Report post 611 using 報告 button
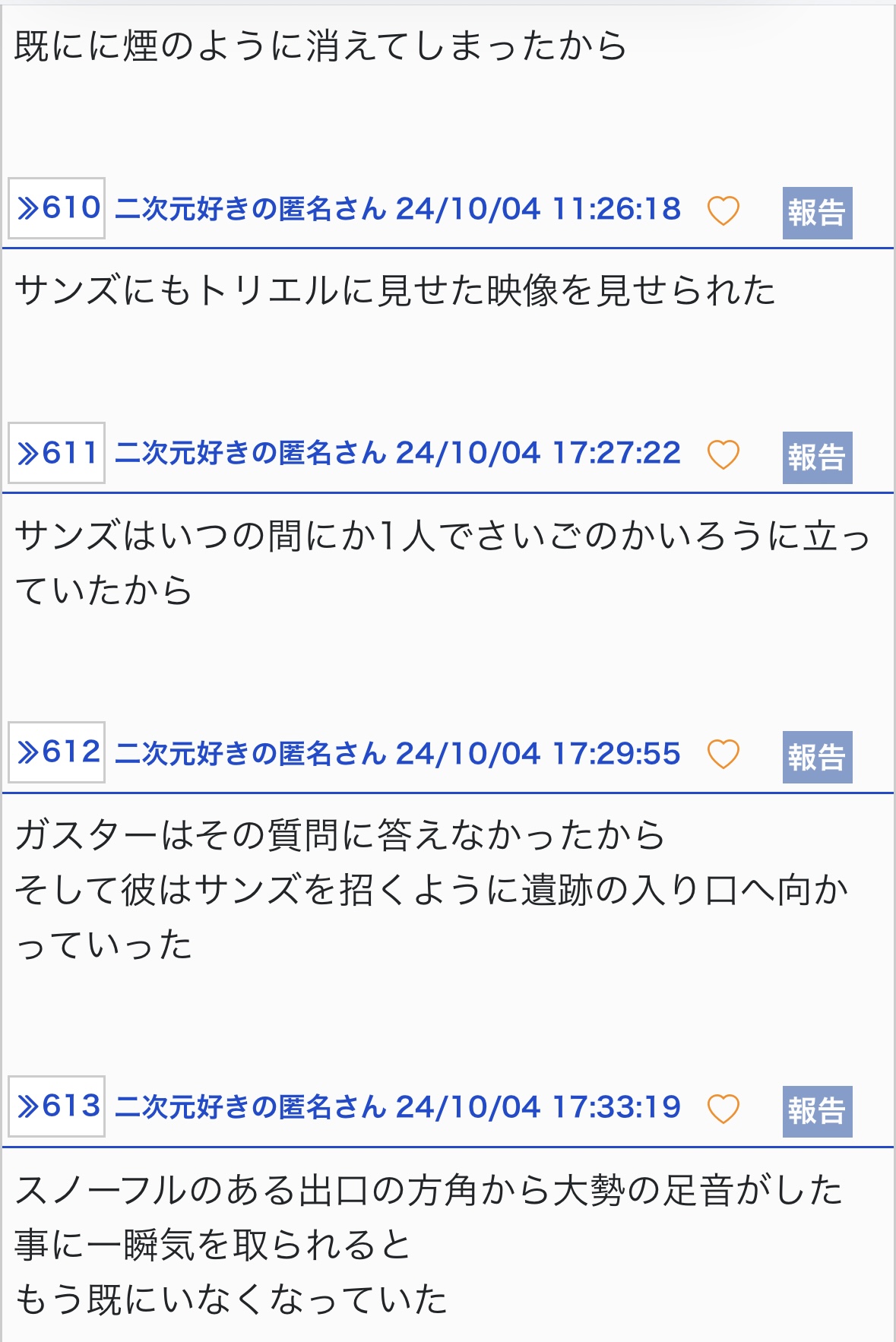Viewport: 896px width, 1342px height. (818, 457)
